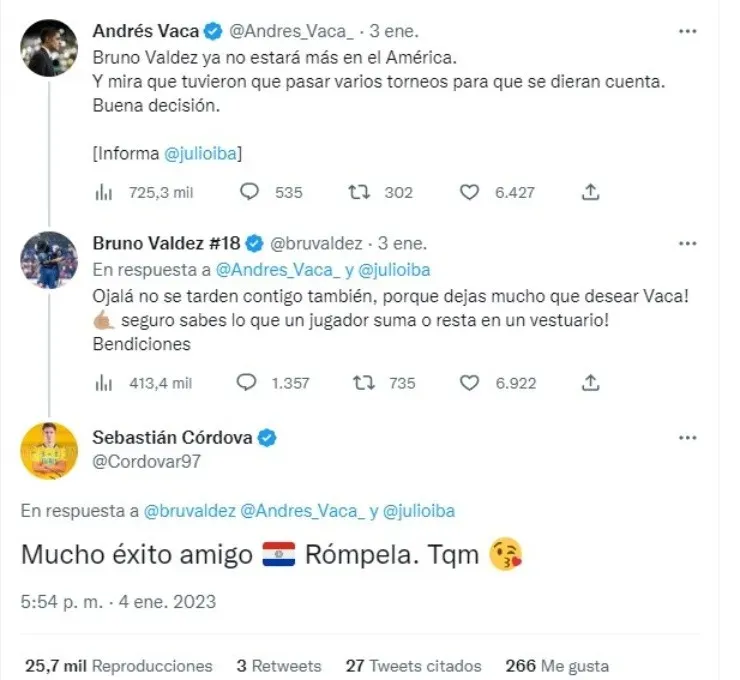Reply to Bruno Valdez's tweet
740x680 pixels.
(x=246, y=382)
